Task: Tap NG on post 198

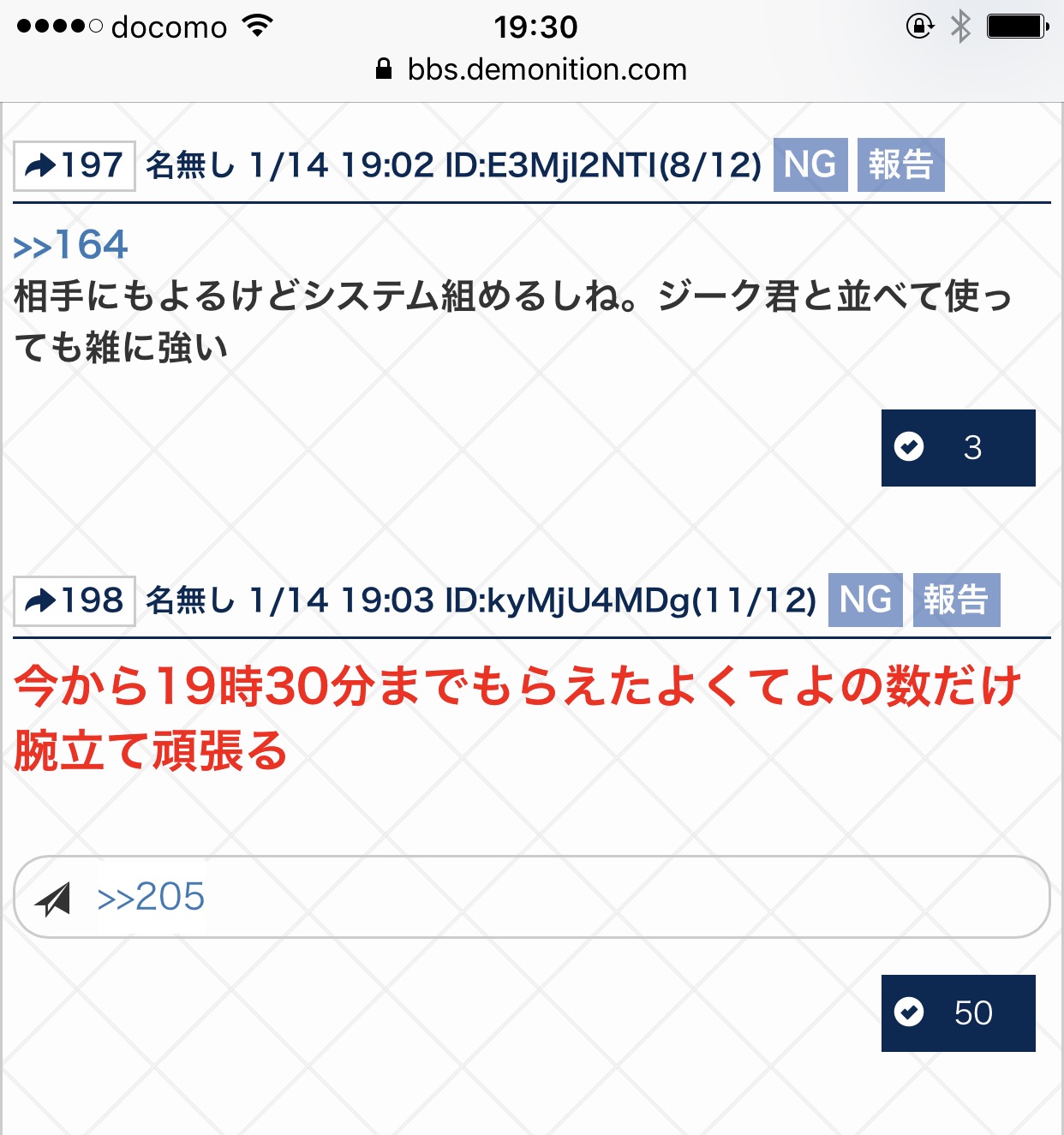Action: point(864,600)
